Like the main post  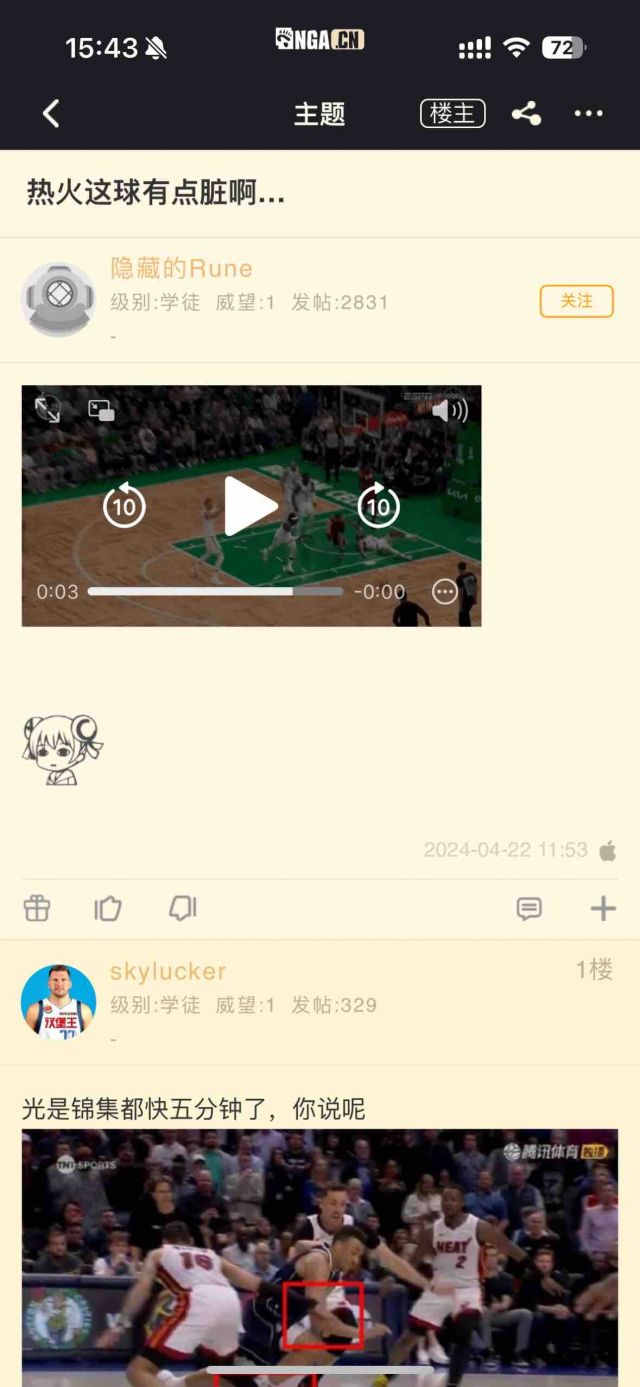tap(108, 908)
